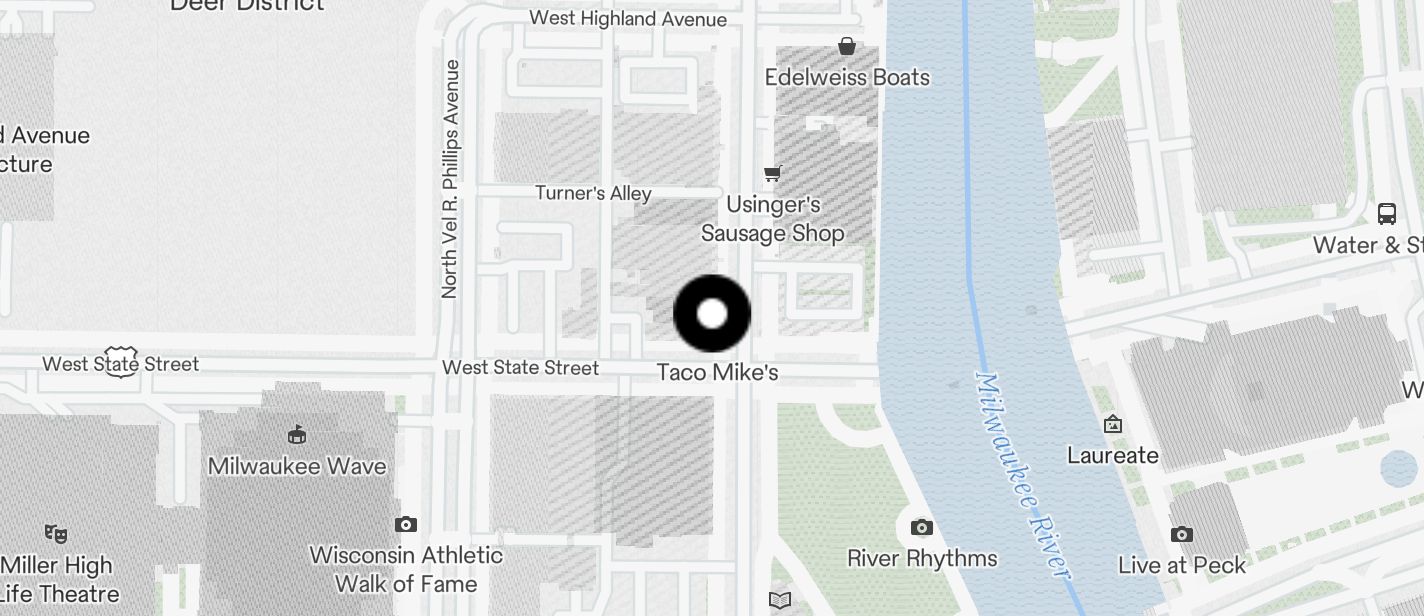Image resolution: width=1424 pixels, height=616 pixels.
Task: Tap the location pin at Taco Mike's
Action: click(711, 314)
